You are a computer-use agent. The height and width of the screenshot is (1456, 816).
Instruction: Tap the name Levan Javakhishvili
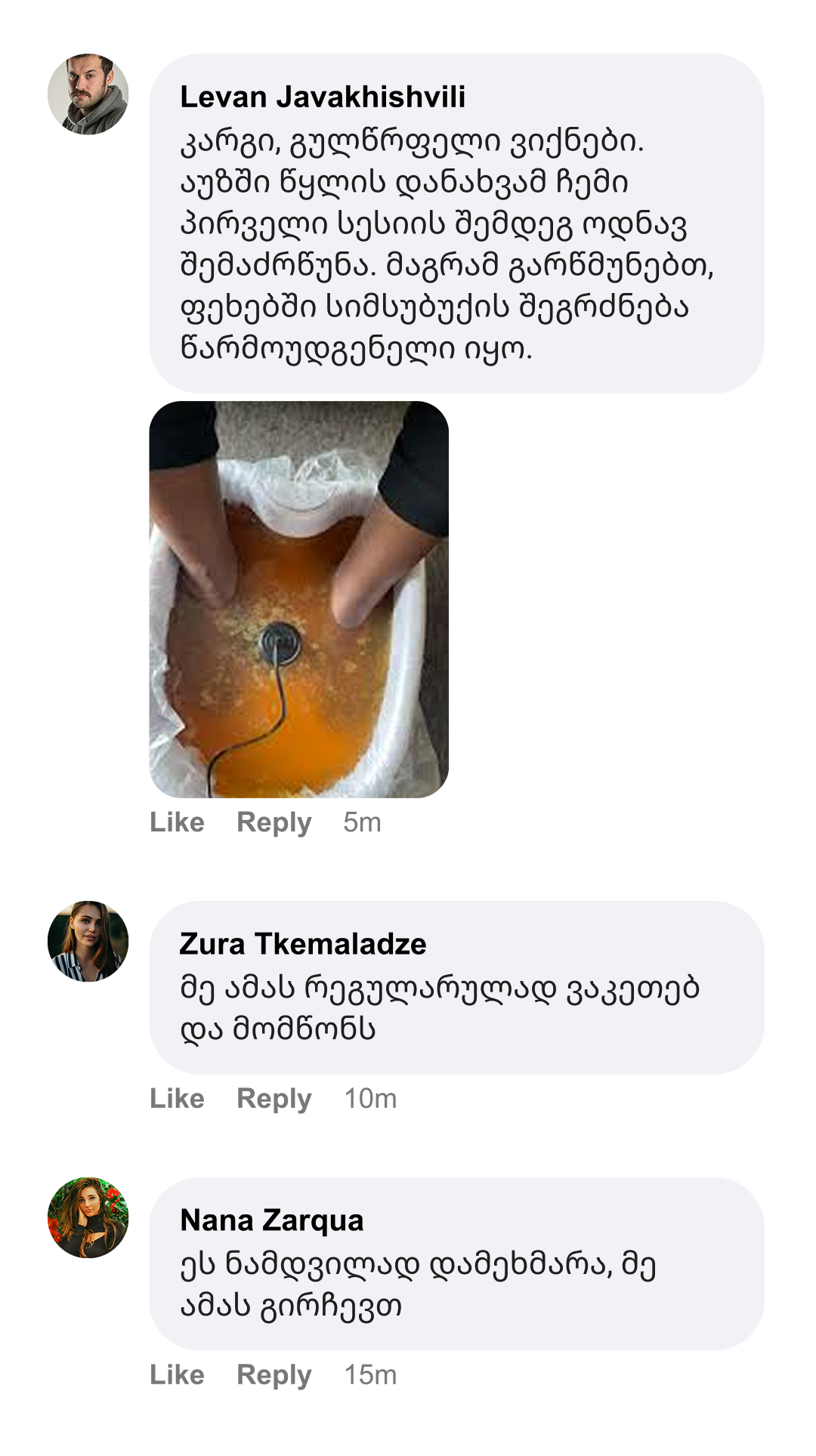coord(323,97)
